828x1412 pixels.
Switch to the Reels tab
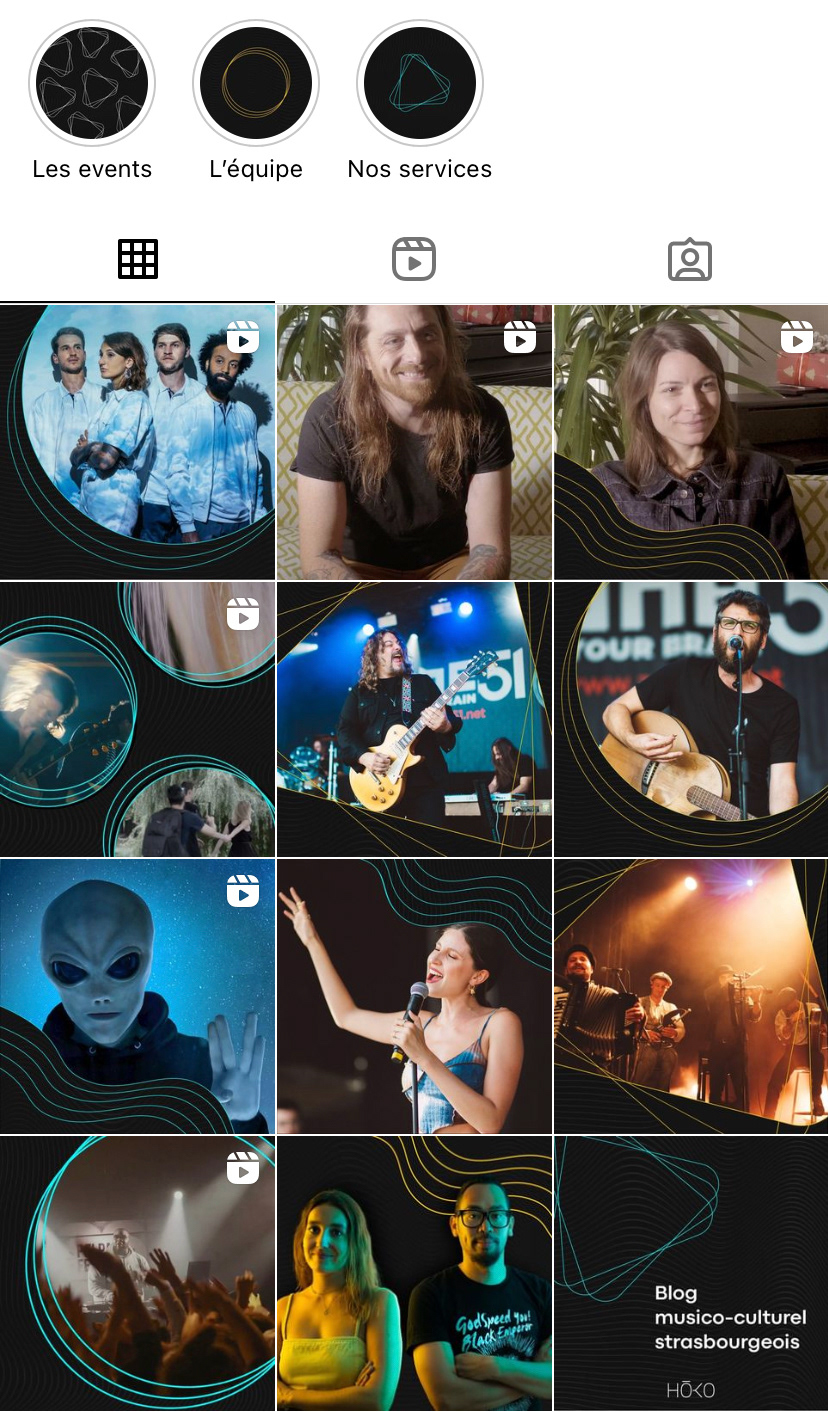click(x=413, y=259)
